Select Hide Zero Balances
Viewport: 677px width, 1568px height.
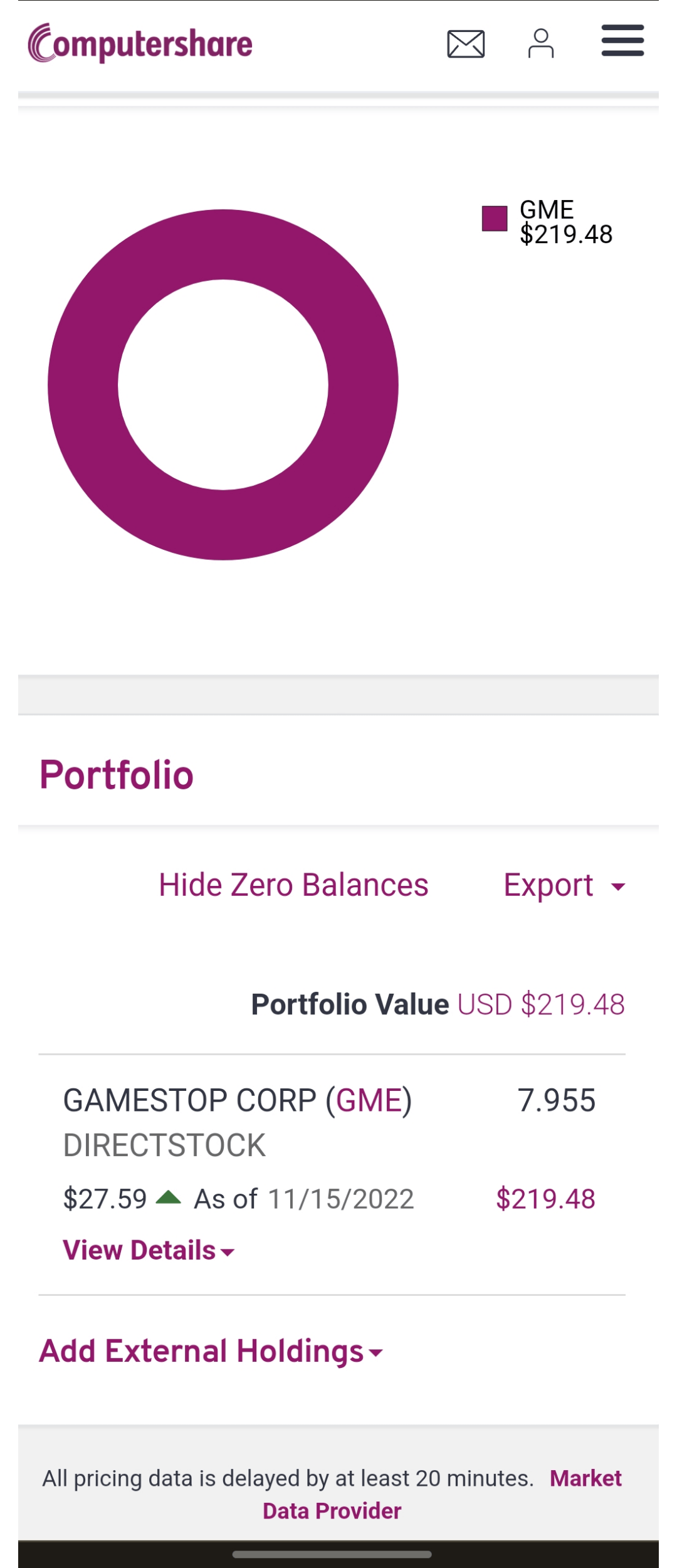[x=293, y=885]
